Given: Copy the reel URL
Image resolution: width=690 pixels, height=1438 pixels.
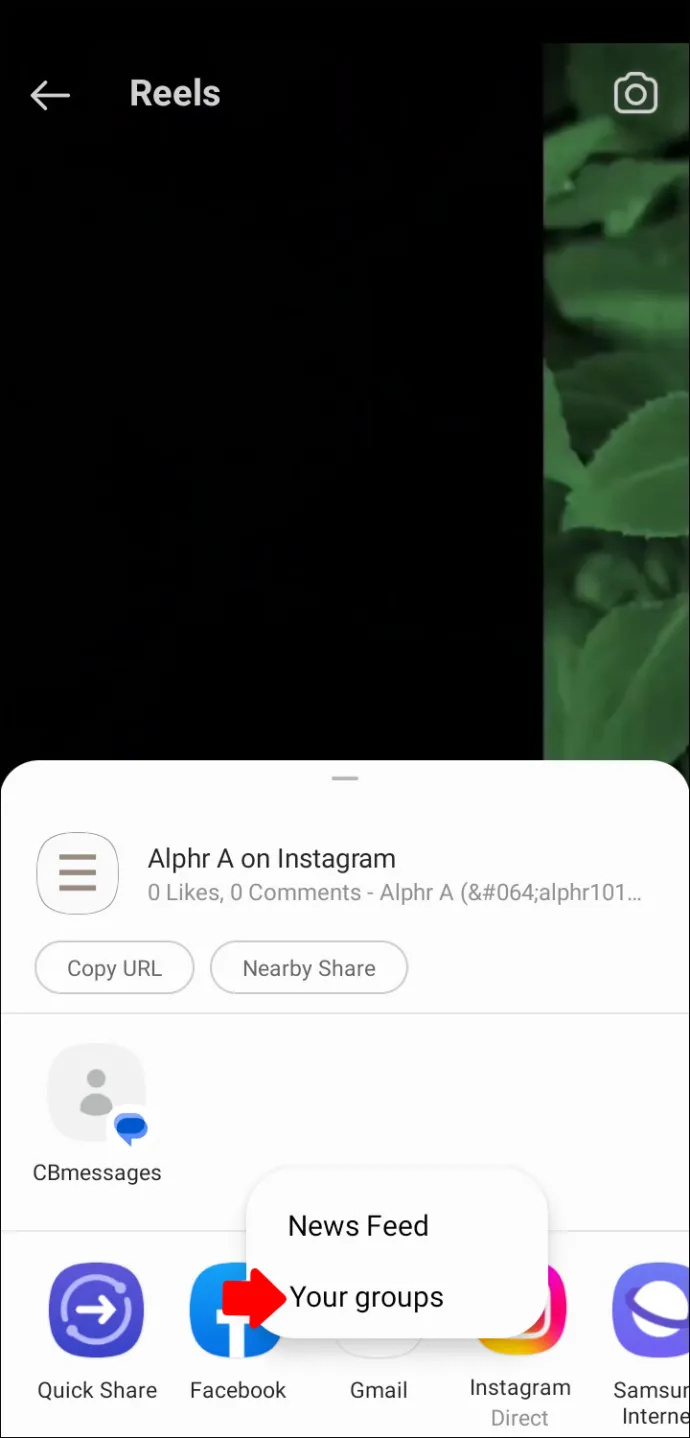Looking at the screenshot, I should (114, 968).
